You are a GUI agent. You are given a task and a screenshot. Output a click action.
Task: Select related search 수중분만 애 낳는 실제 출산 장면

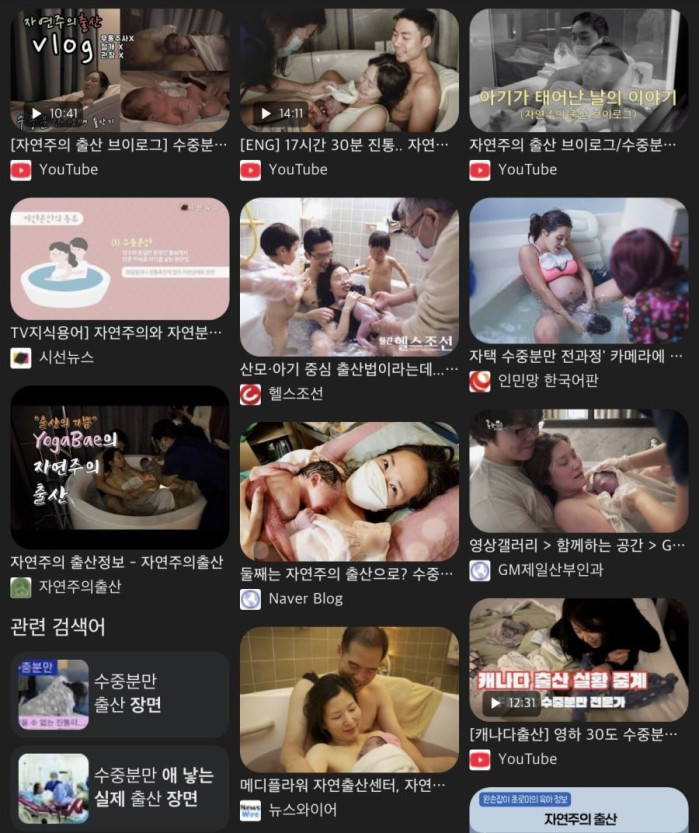[x=119, y=786]
